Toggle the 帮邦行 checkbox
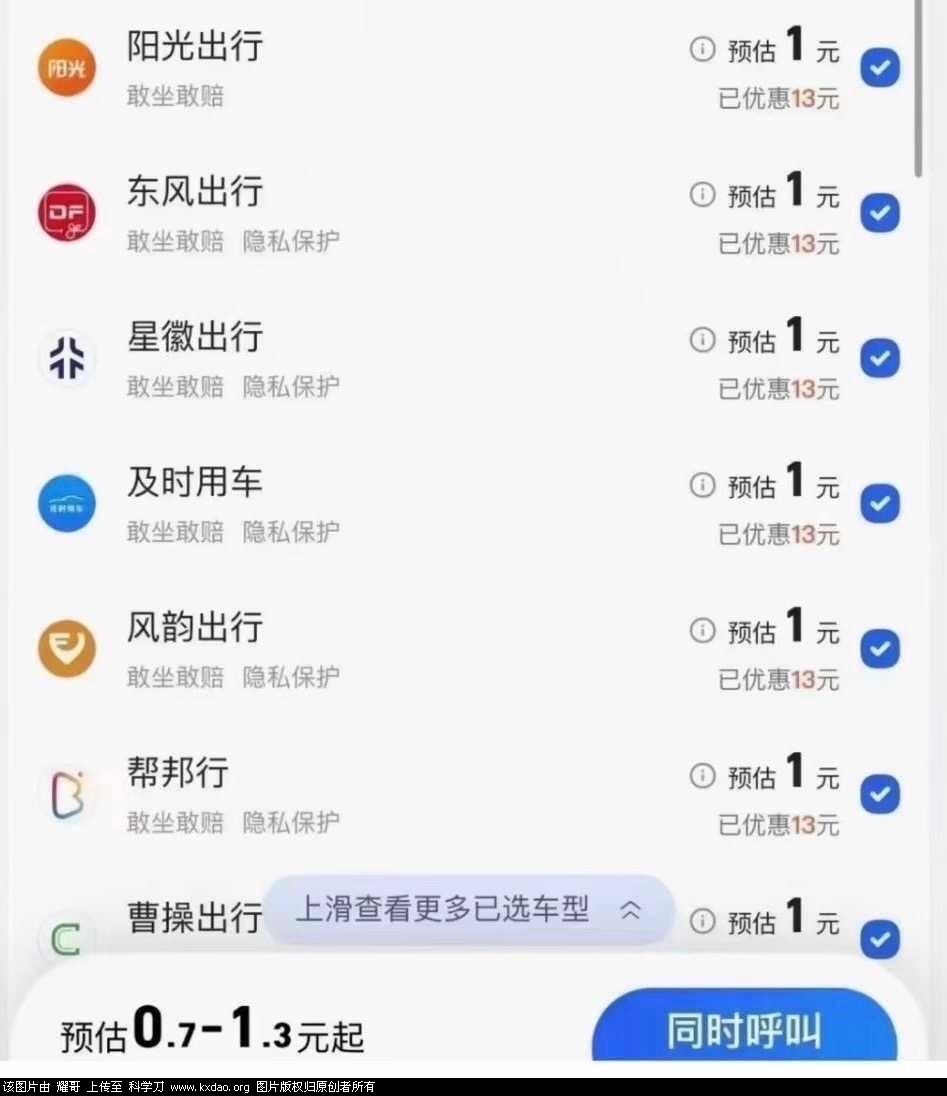The image size is (947, 1096). (880, 794)
